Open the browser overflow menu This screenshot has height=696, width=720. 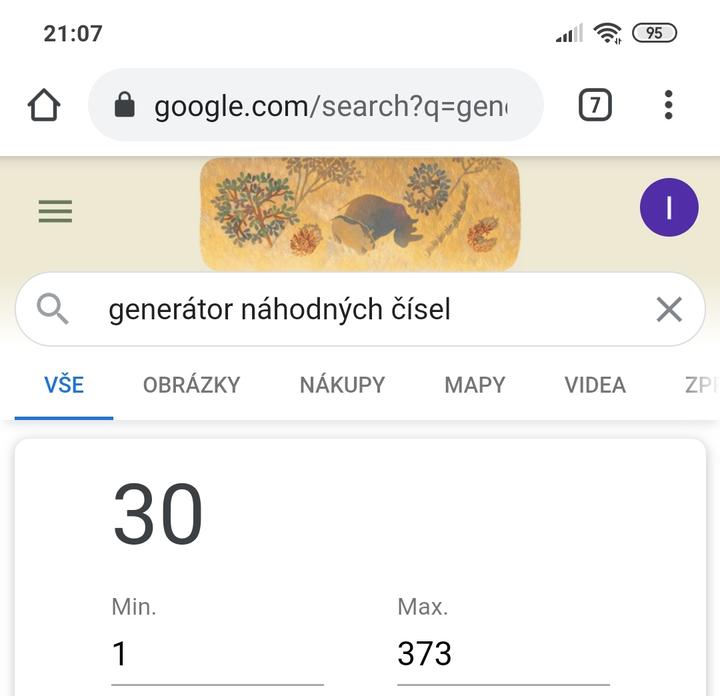[668, 105]
